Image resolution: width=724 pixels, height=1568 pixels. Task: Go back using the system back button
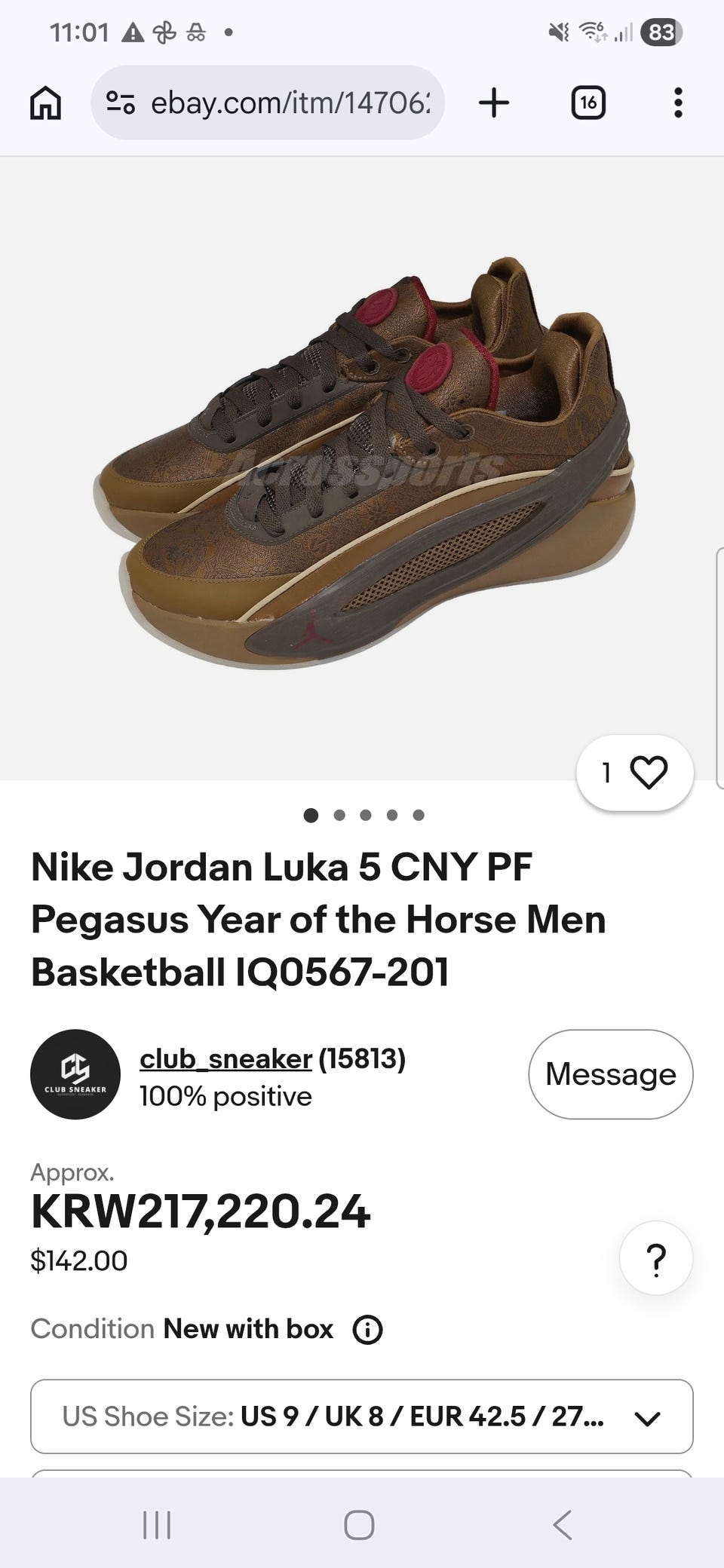click(x=563, y=1524)
